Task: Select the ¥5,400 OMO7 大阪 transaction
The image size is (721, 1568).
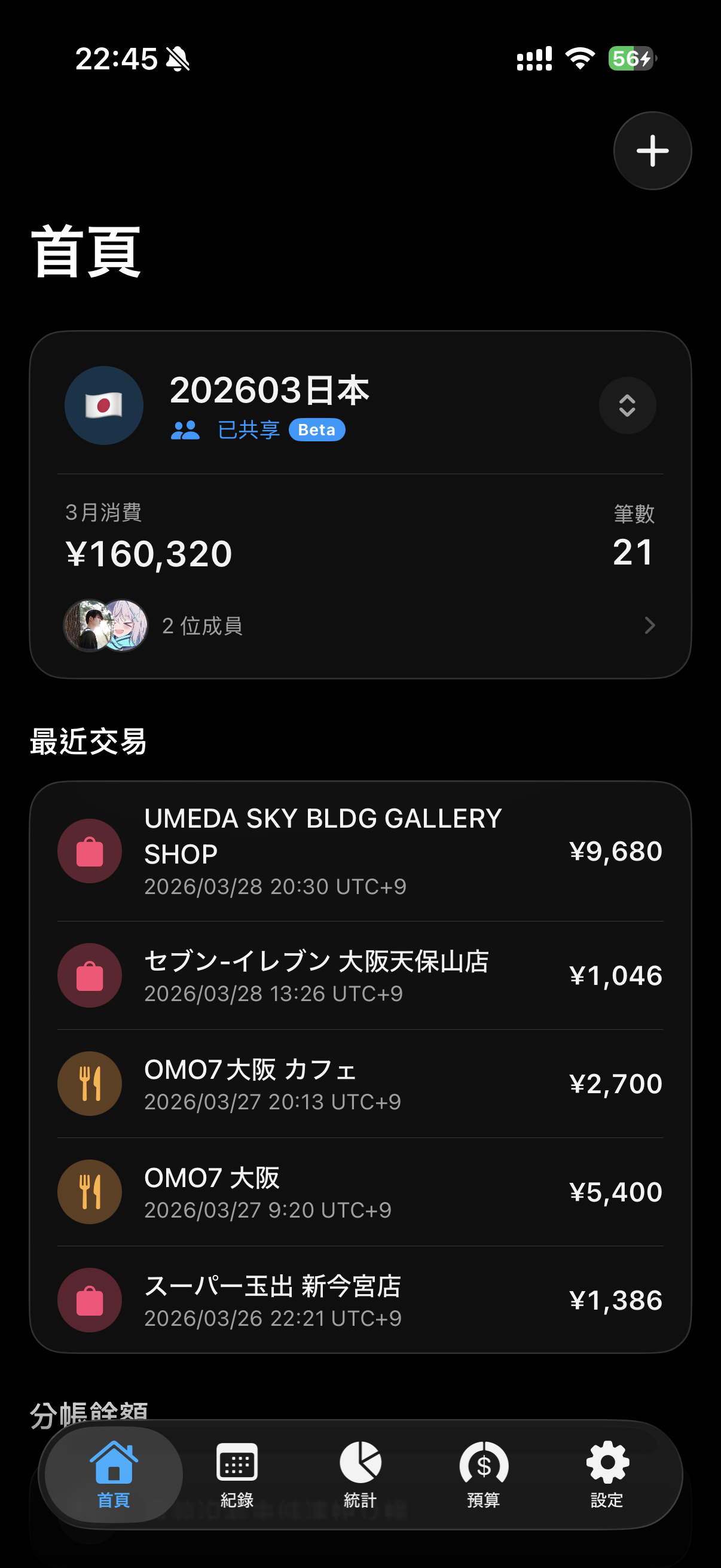Action: pos(359,1192)
